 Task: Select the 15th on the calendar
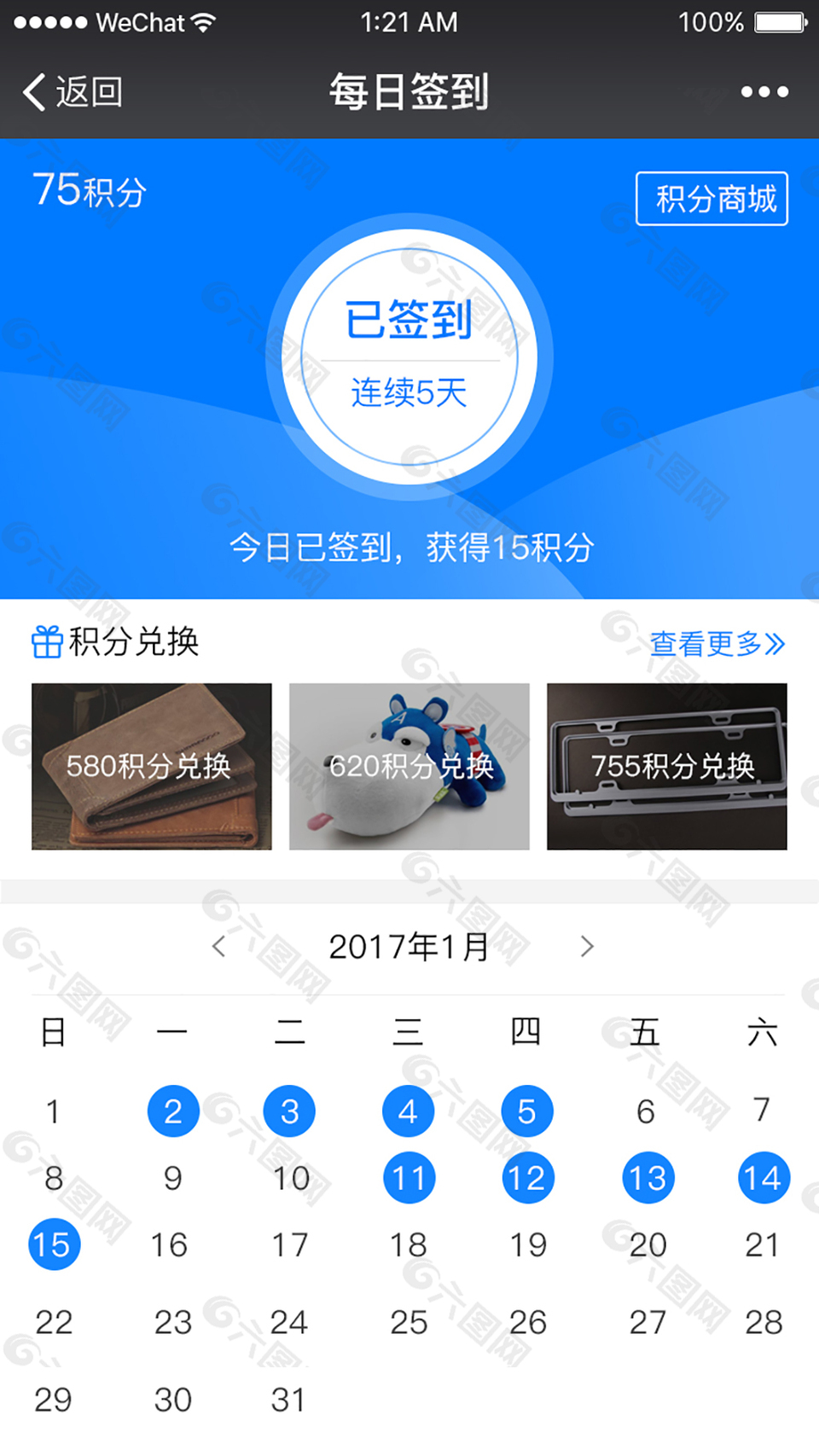(x=54, y=1244)
